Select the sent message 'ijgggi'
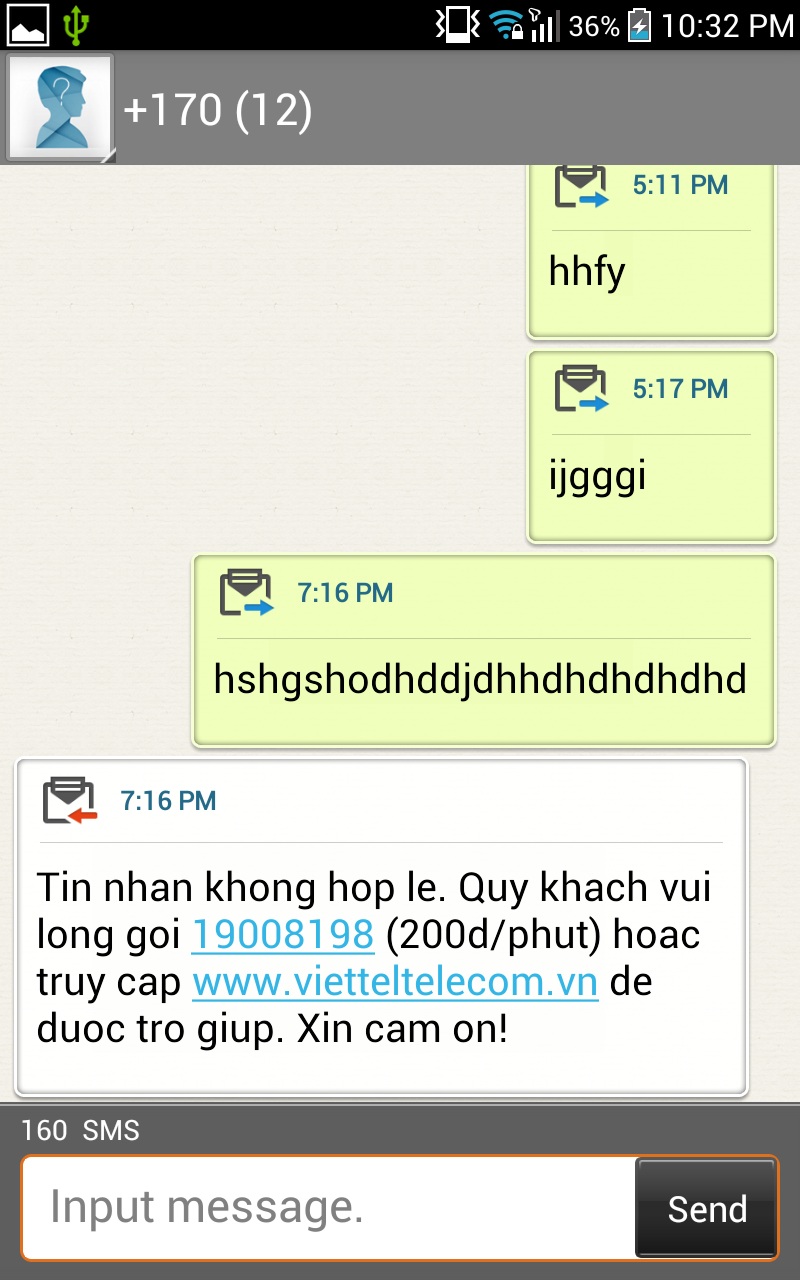 point(651,476)
